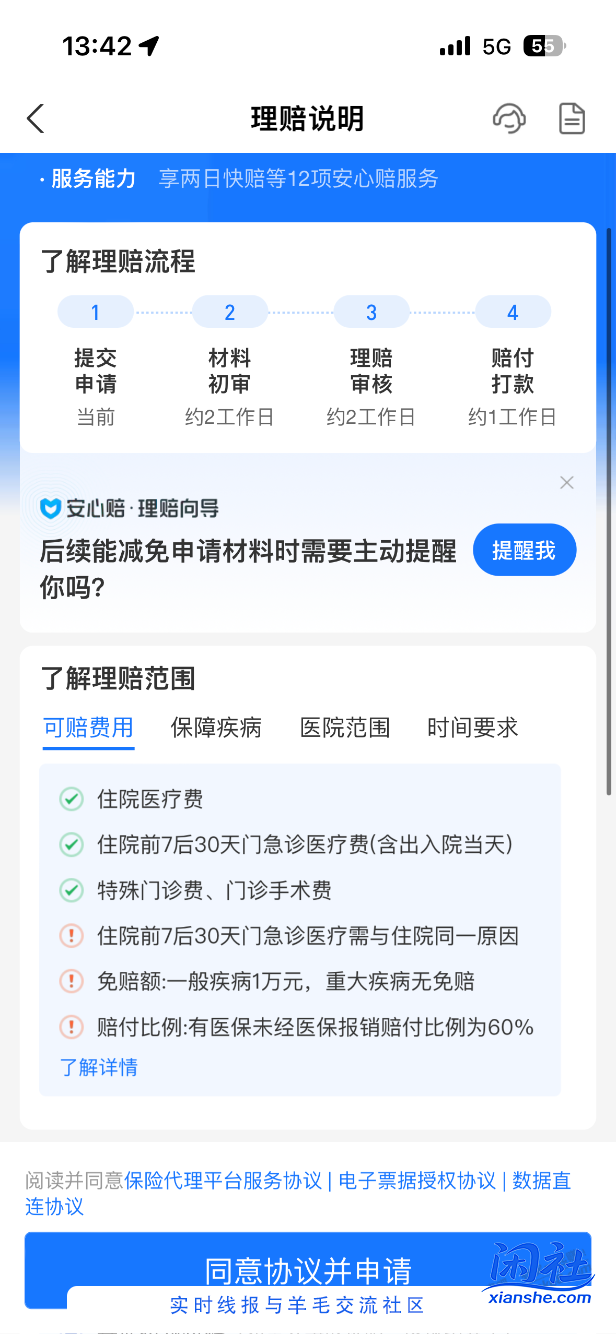Tap the 提醒我 button
The width and height of the screenshot is (616, 1334).
pyautogui.click(x=524, y=550)
